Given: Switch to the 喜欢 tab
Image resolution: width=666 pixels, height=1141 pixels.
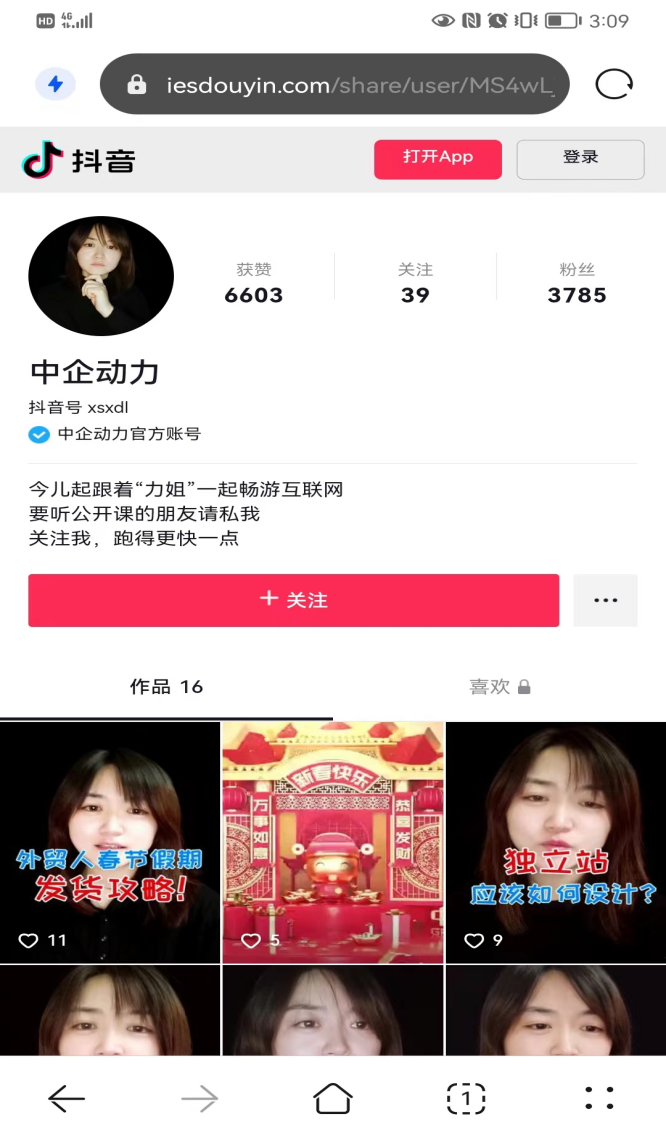Looking at the screenshot, I should tap(499, 687).
